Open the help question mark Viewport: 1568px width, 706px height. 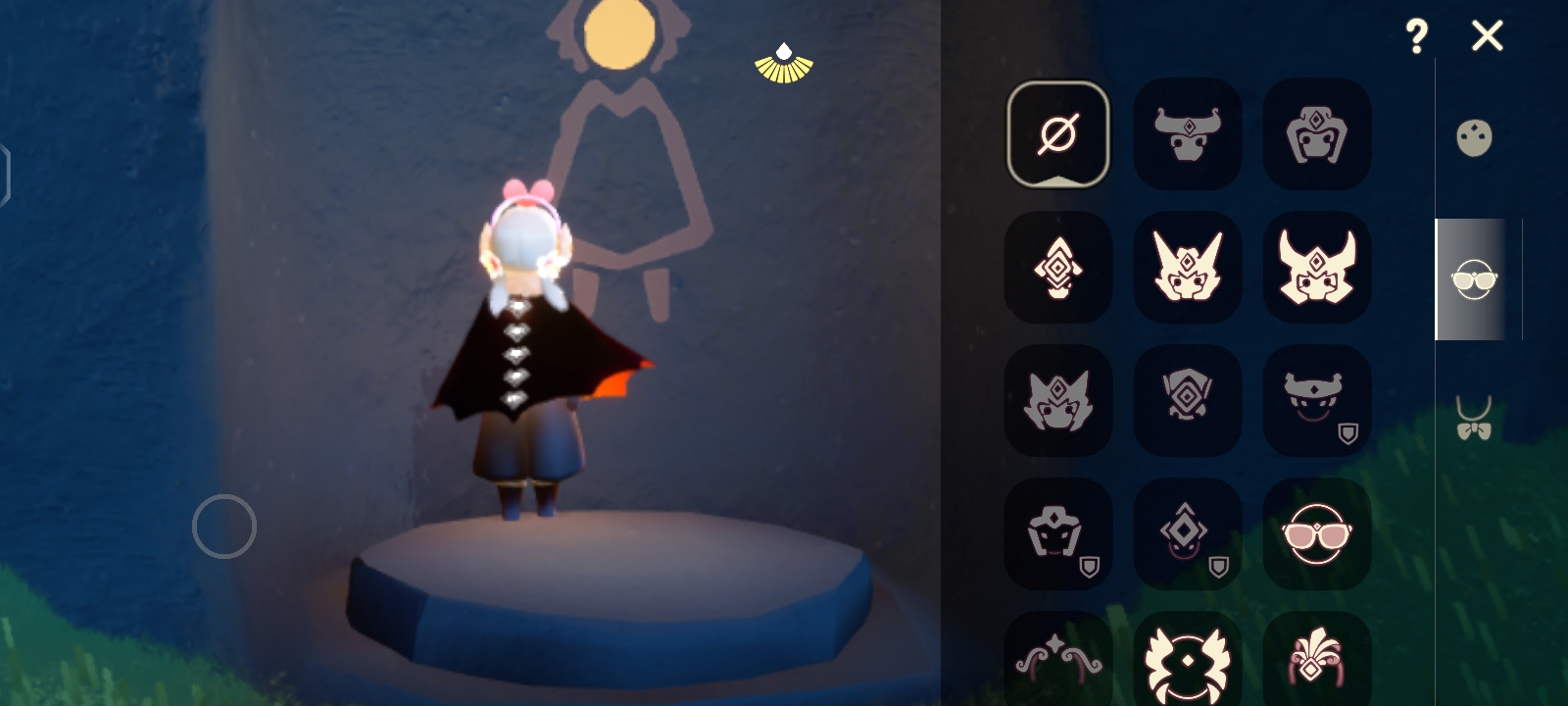coord(1416,37)
